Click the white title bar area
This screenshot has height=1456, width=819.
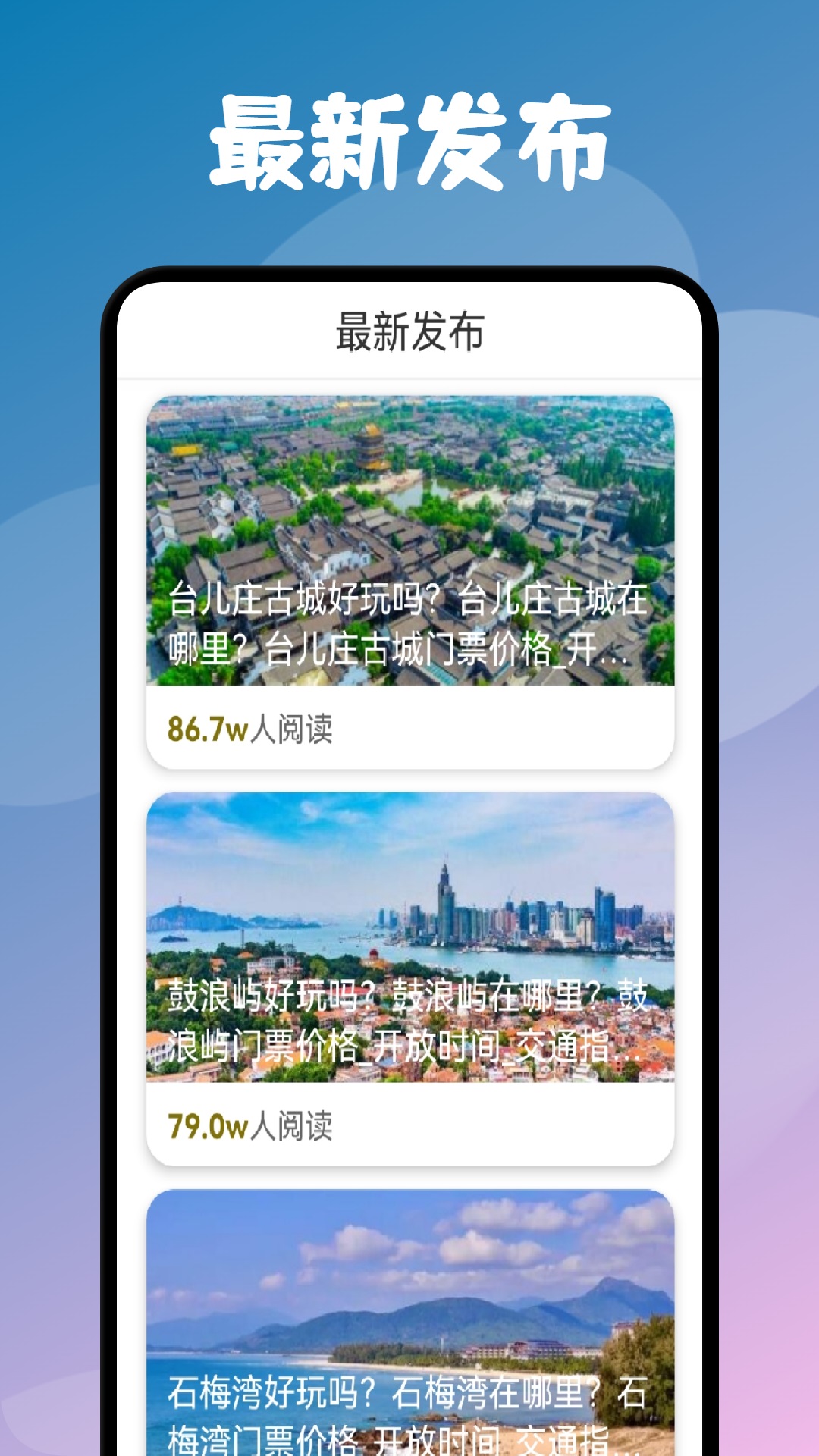click(409, 332)
